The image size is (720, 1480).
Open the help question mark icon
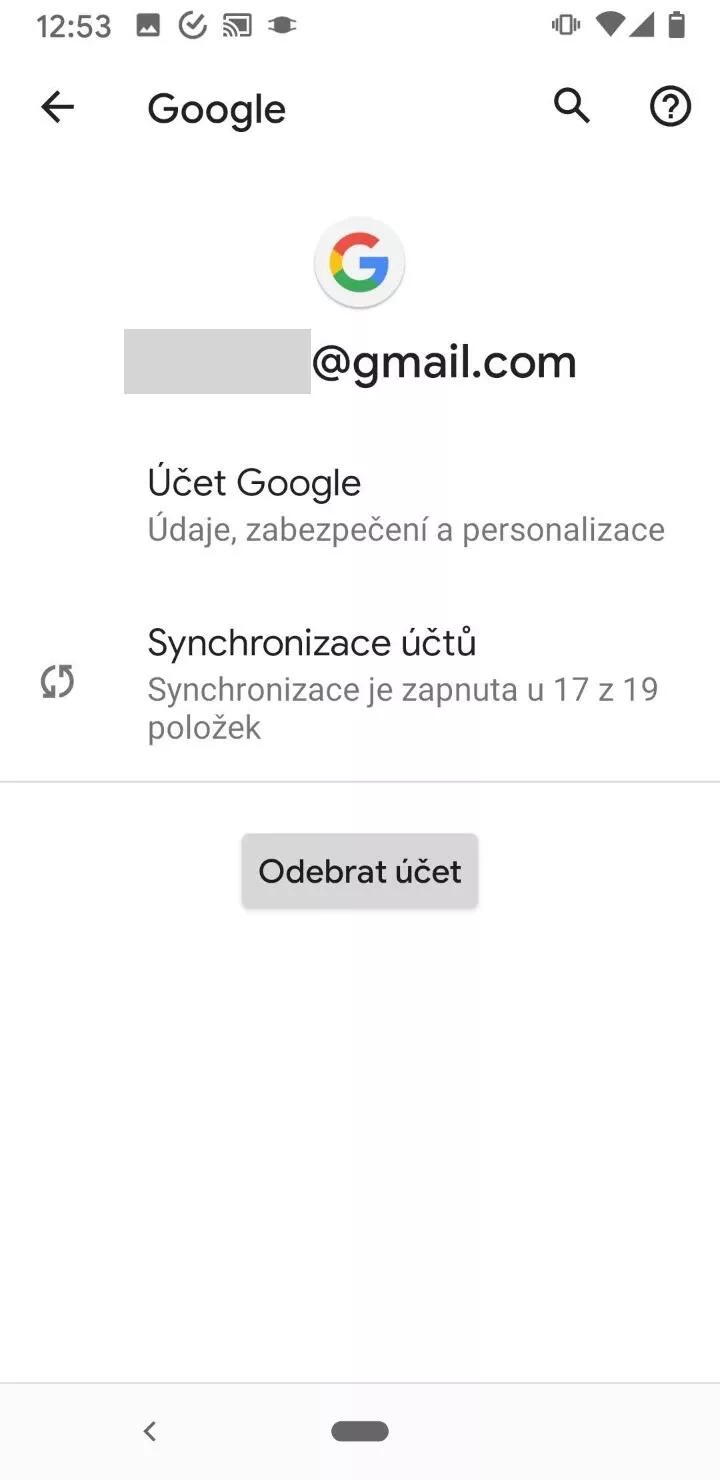pos(670,106)
